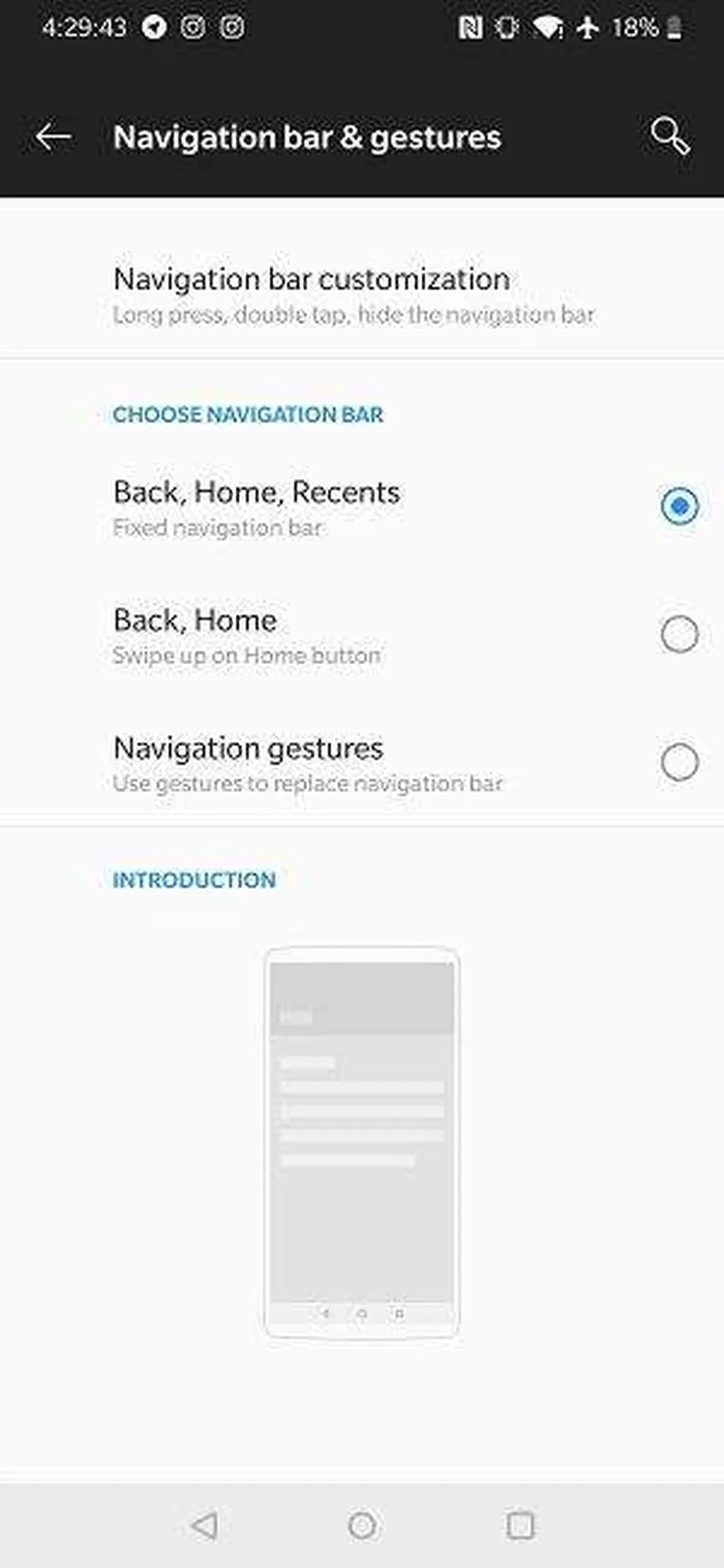Image resolution: width=724 pixels, height=1568 pixels.
Task: Choose the Back, Home option
Action: (679, 634)
